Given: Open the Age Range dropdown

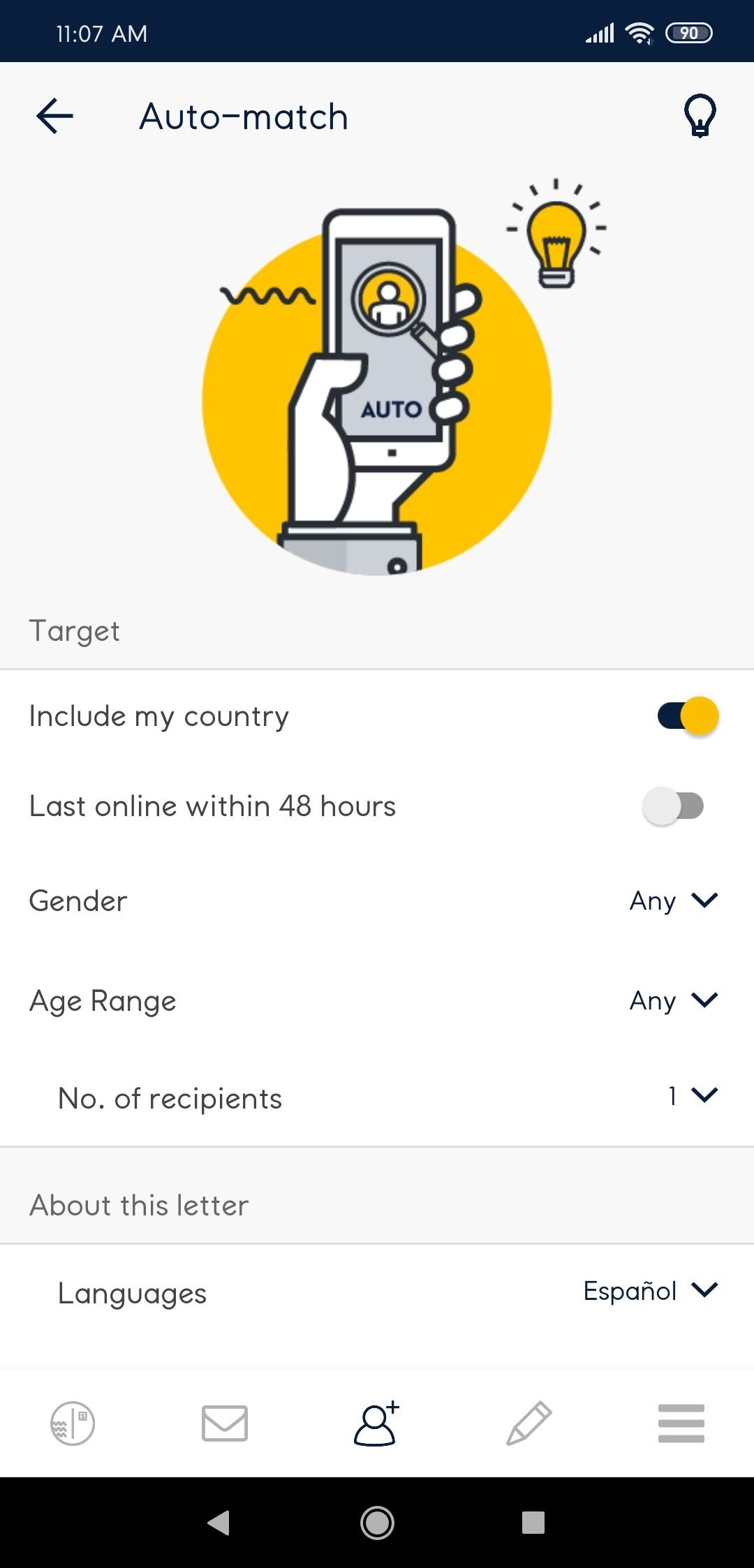Looking at the screenshot, I should coord(674,1001).
